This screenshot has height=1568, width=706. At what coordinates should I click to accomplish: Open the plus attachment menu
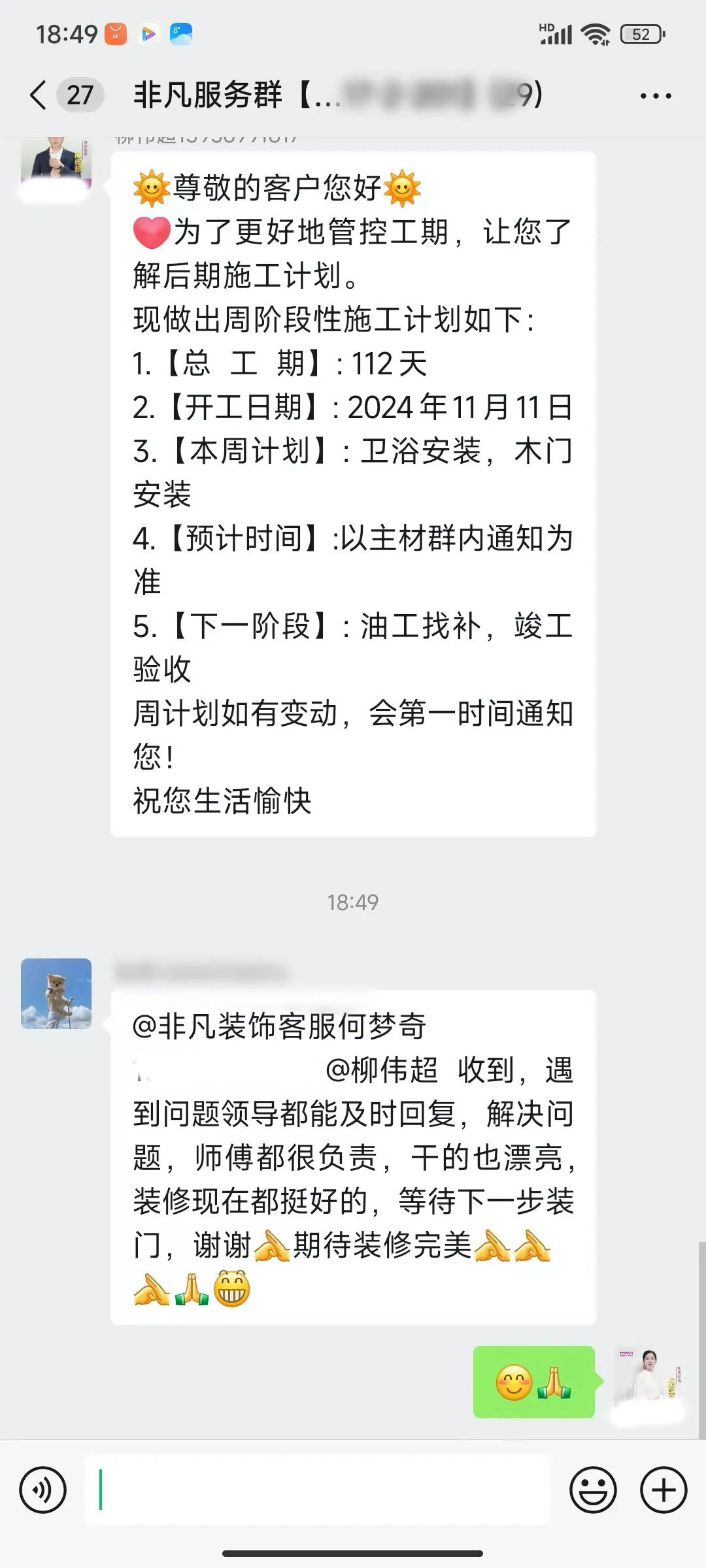(664, 1491)
